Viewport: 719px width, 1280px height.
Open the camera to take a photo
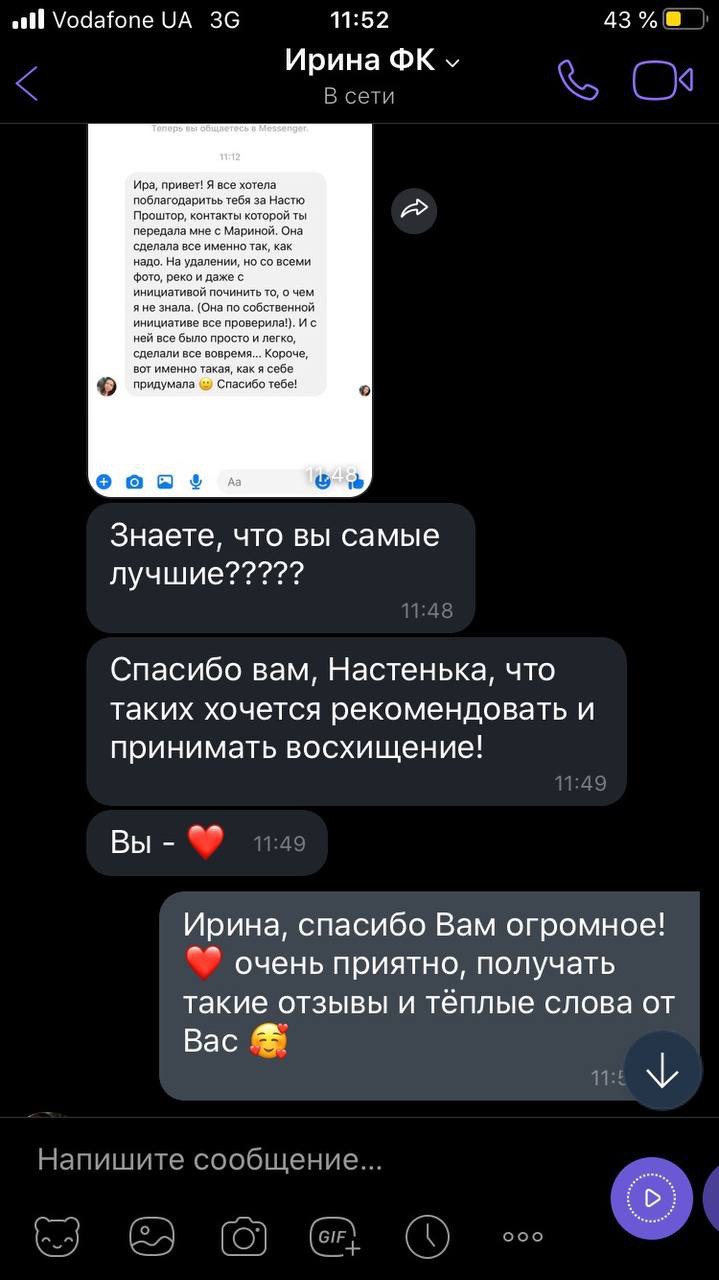click(x=243, y=1237)
